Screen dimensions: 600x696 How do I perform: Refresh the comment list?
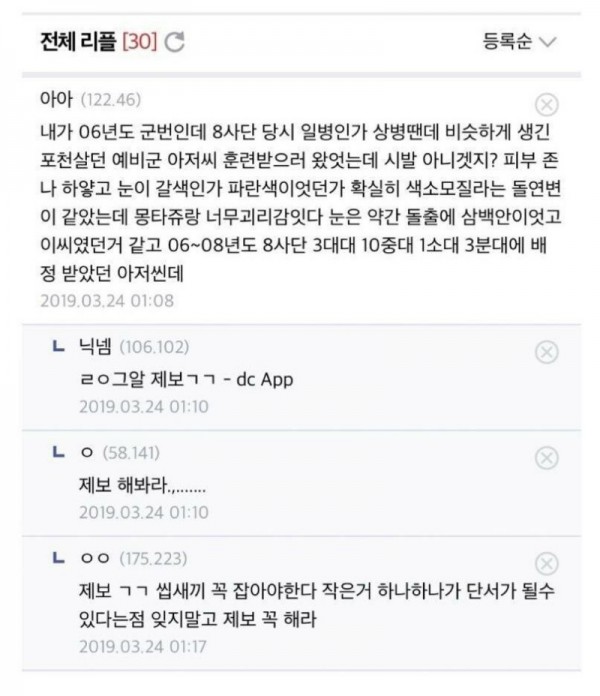(175, 42)
